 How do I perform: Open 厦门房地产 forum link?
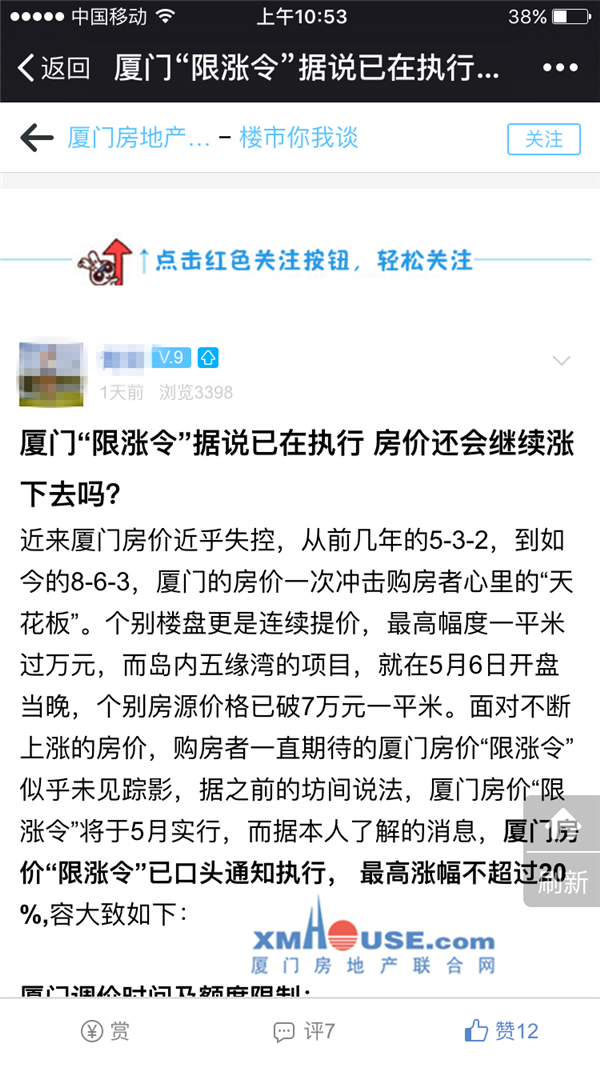click(x=139, y=138)
